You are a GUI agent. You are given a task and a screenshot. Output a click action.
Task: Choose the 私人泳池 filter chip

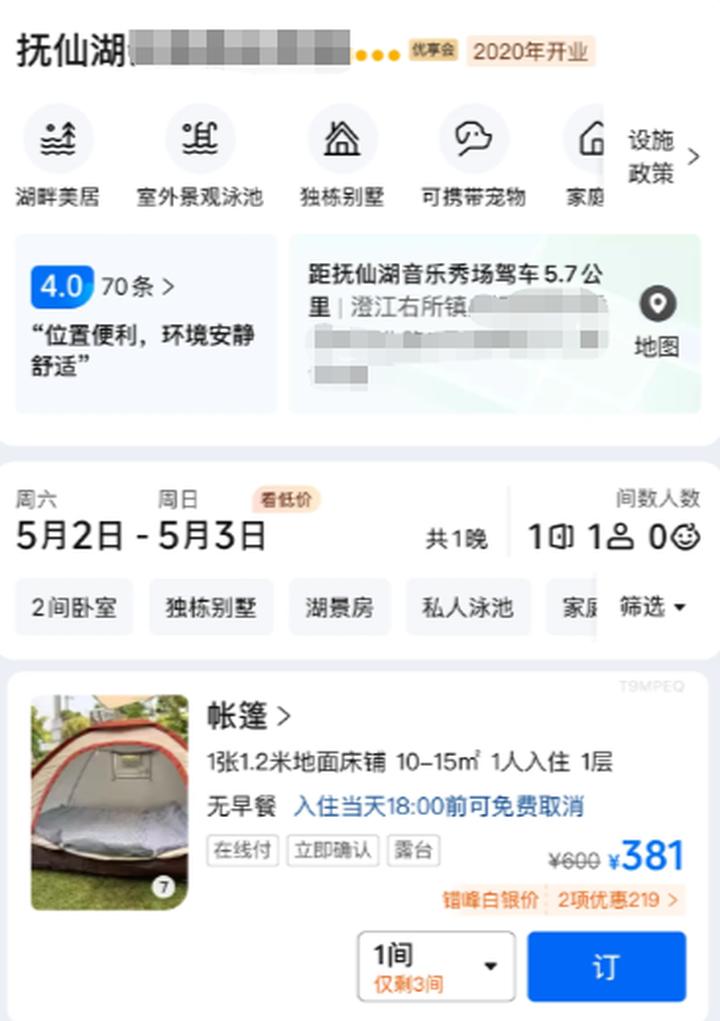467,607
